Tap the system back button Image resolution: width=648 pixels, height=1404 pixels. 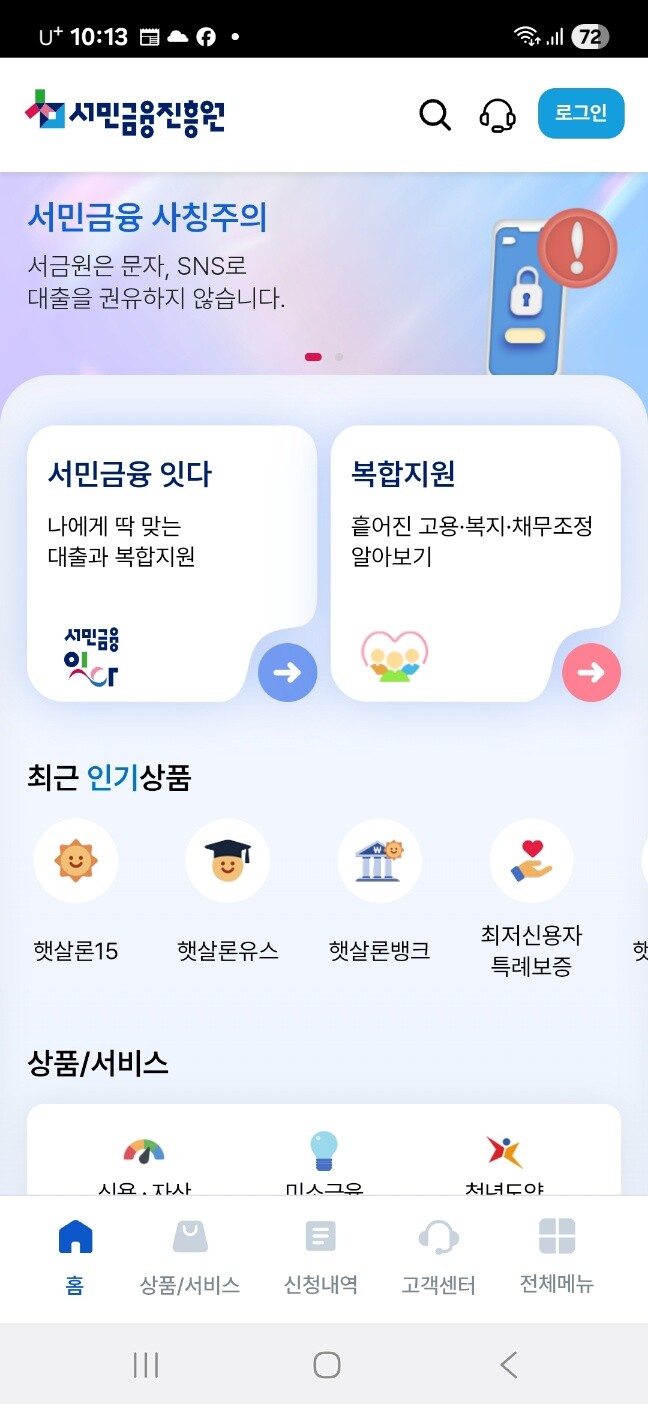508,1365
